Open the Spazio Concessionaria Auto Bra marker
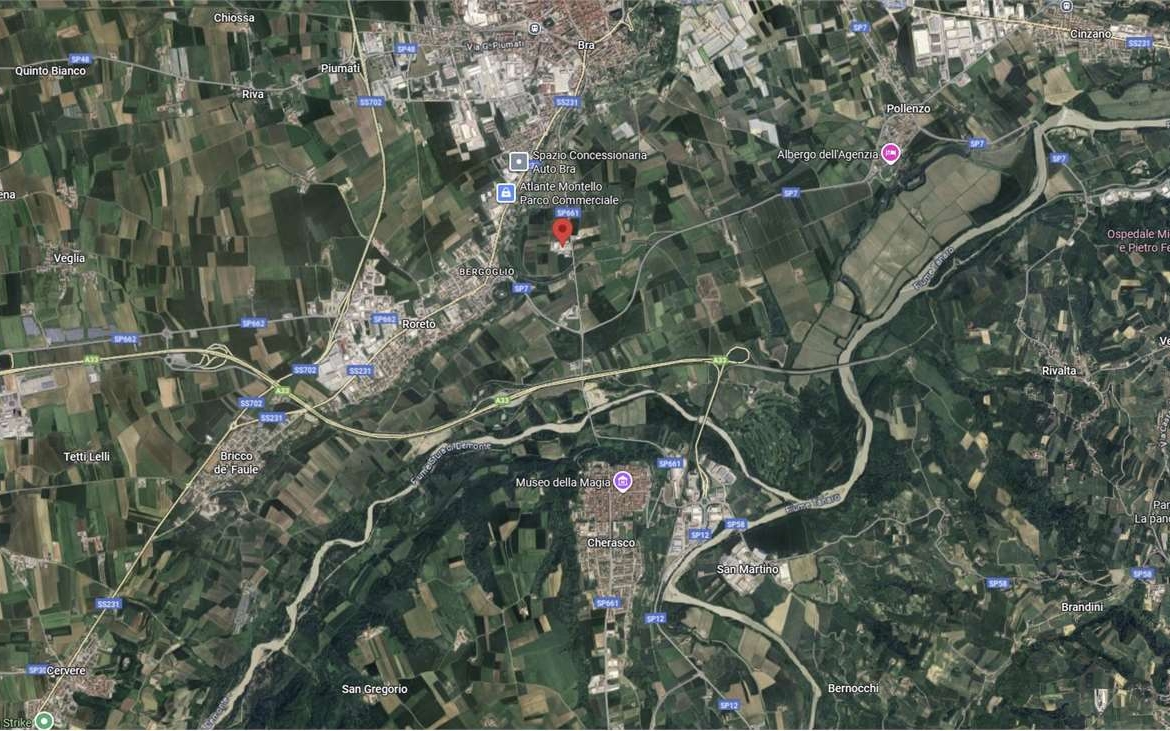This screenshot has height=731, width=1170. (518, 161)
